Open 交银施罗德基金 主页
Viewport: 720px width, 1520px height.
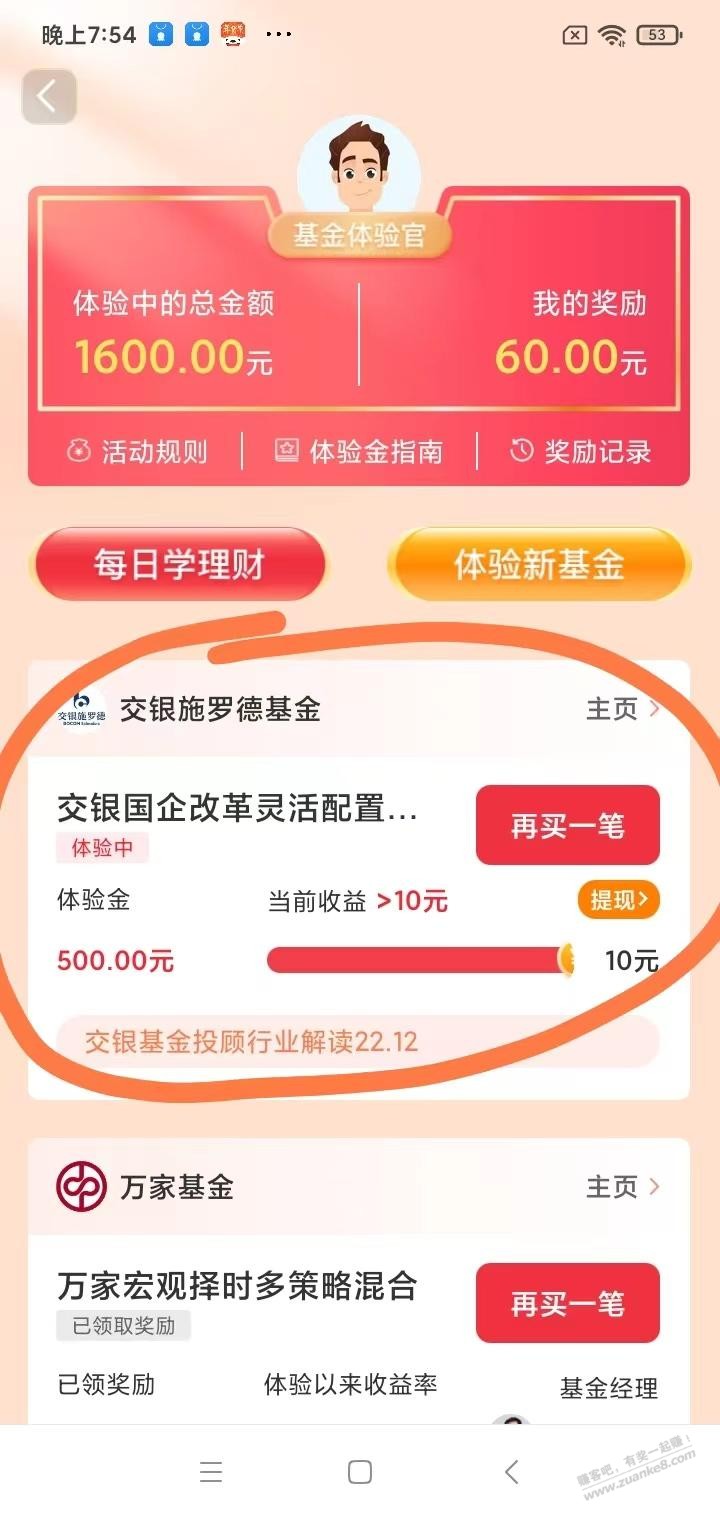click(623, 710)
